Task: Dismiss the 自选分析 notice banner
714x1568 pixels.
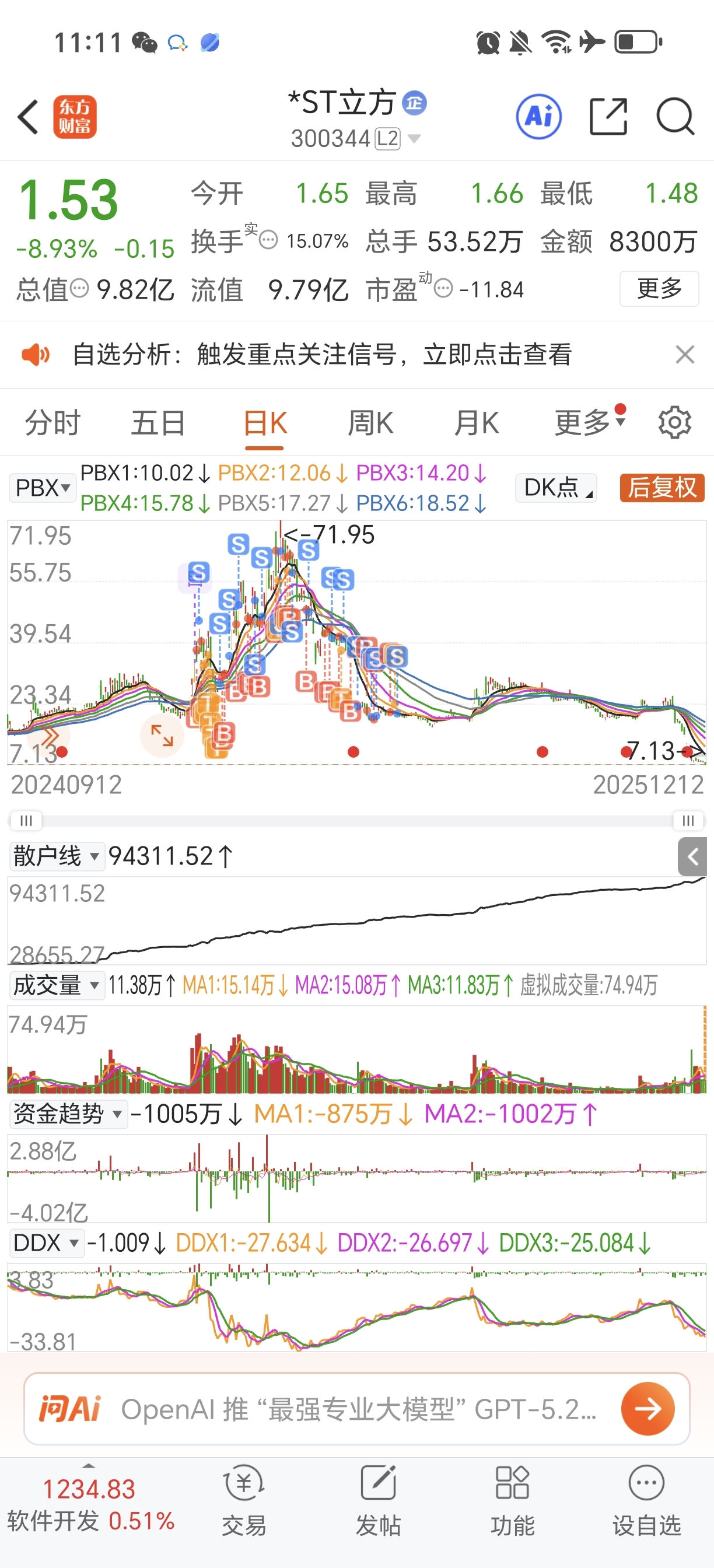Action: (x=685, y=354)
